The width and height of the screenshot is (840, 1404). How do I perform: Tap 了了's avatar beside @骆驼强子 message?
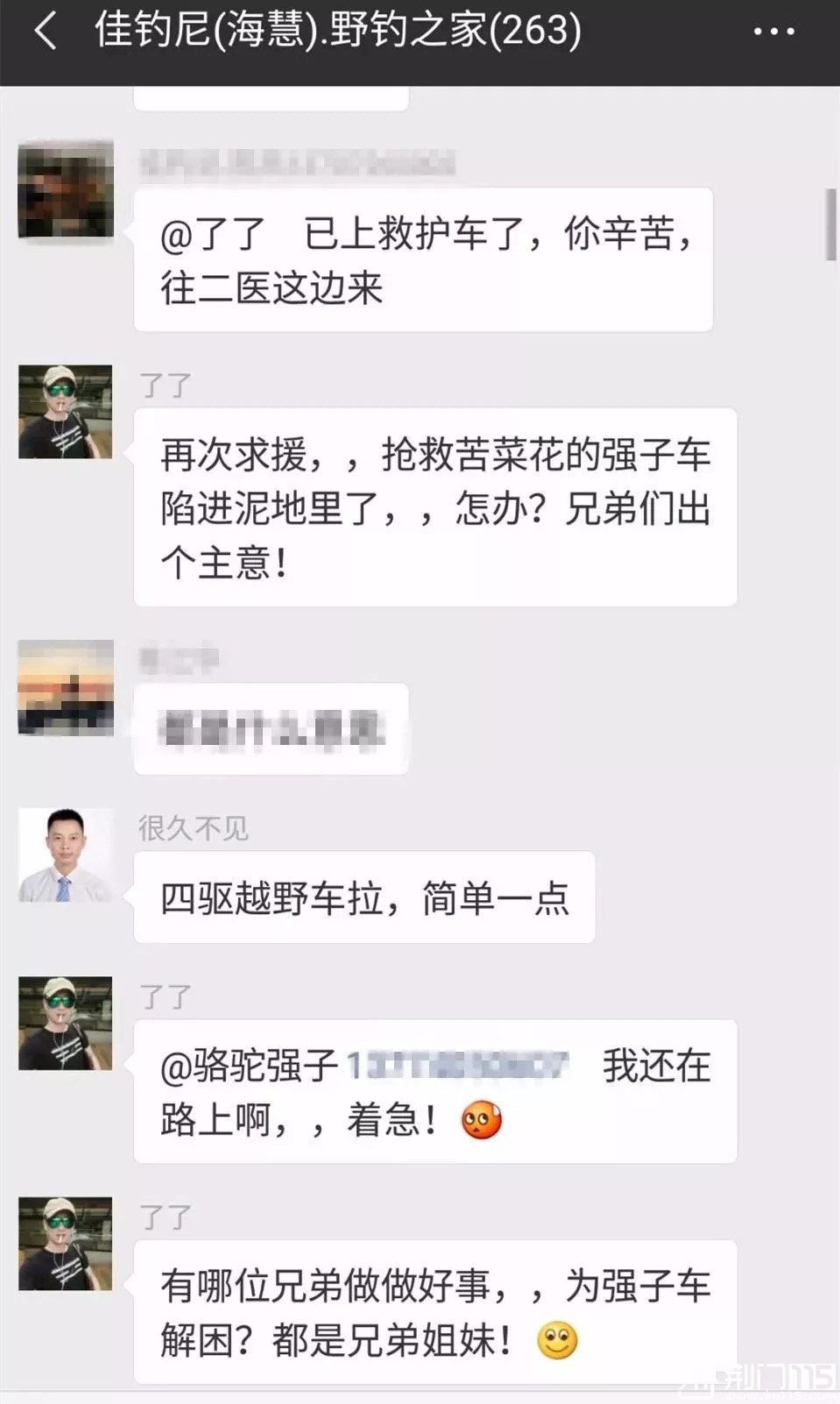click(x=66, y=1024)
